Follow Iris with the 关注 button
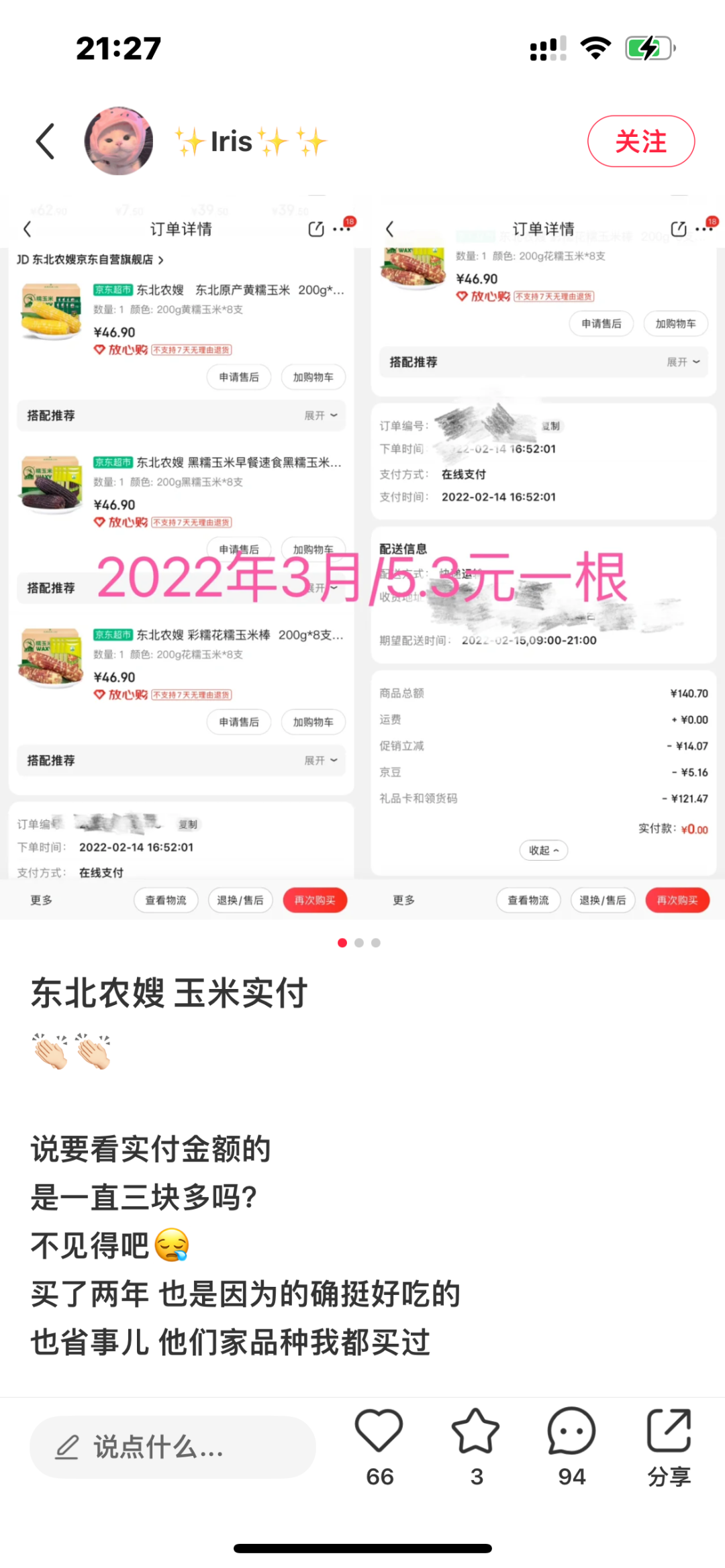 click(640, 142)
